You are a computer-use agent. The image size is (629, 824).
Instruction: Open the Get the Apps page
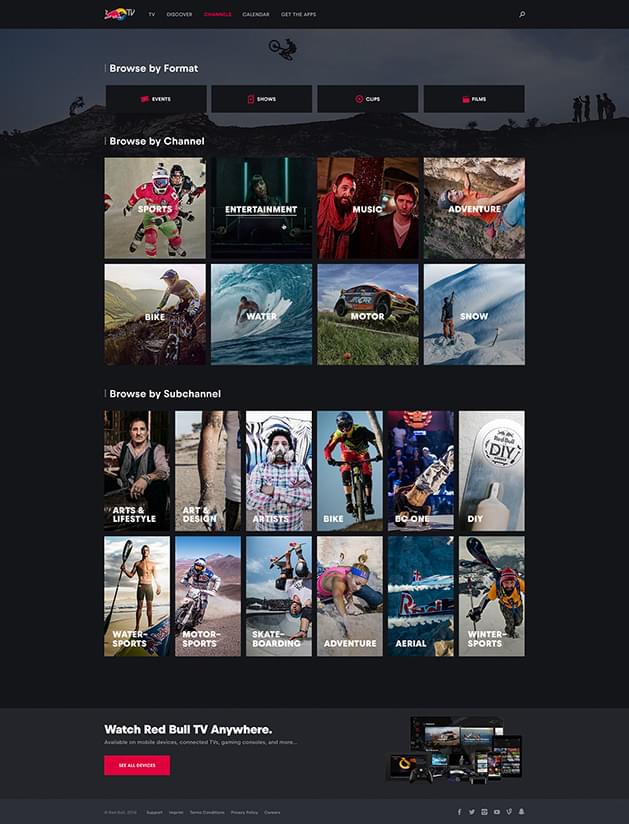point(297,15)
